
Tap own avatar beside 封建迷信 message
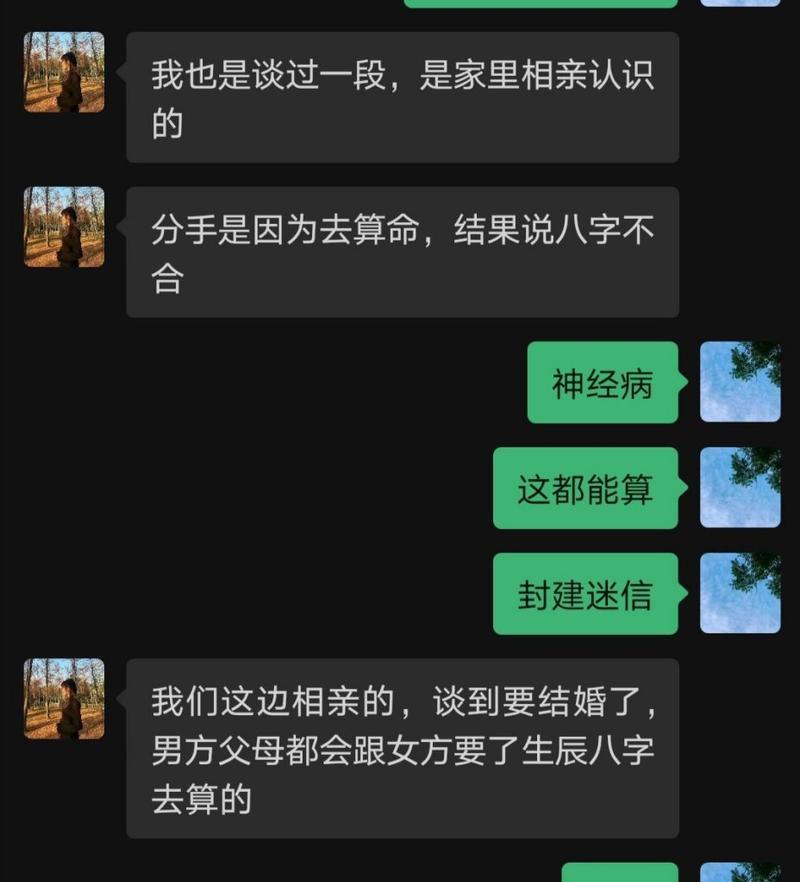coord(740,594)
